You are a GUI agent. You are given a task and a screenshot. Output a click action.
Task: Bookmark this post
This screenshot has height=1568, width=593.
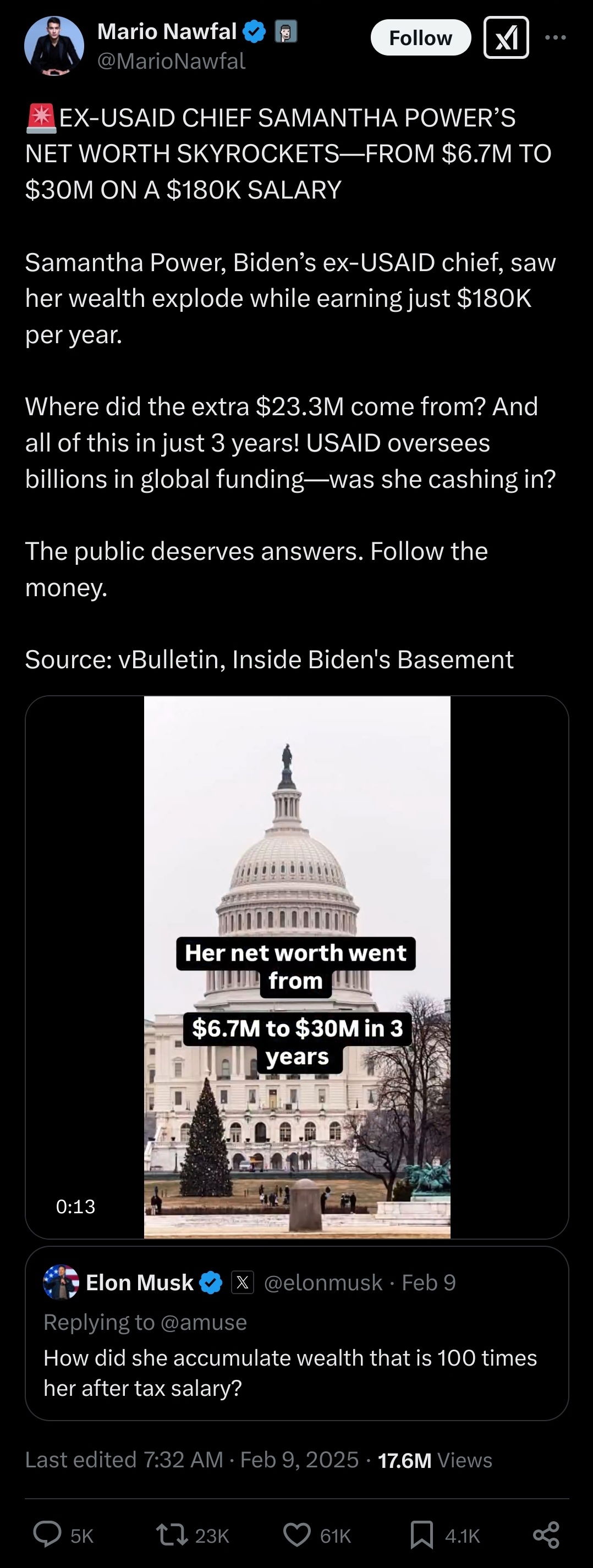click(422, 1534)
